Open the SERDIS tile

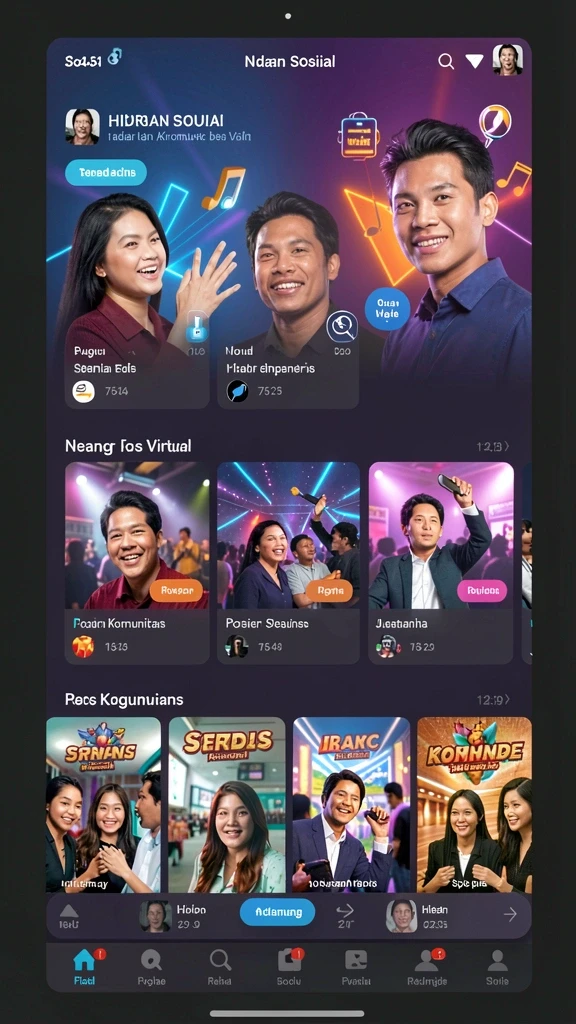[x=227, y=805]
